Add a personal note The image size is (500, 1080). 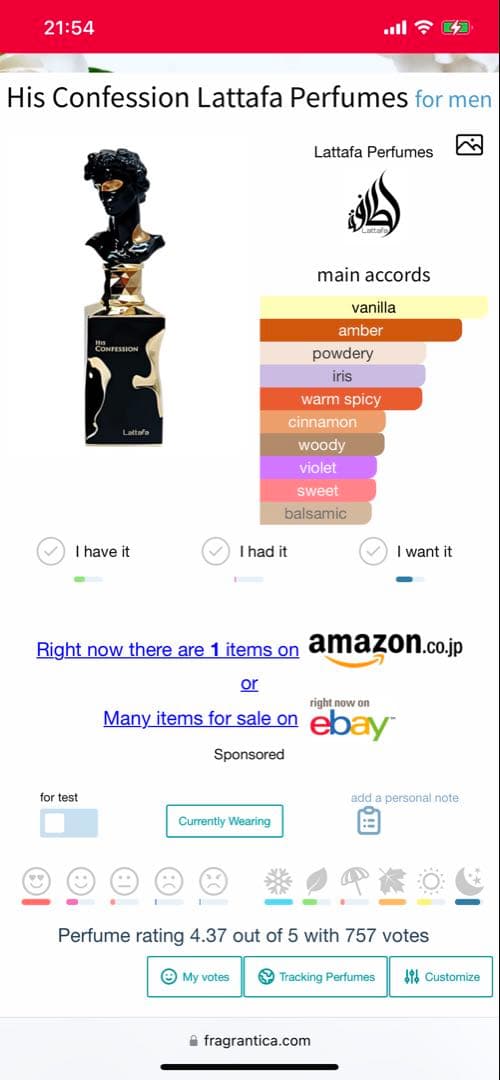(369, 821)
